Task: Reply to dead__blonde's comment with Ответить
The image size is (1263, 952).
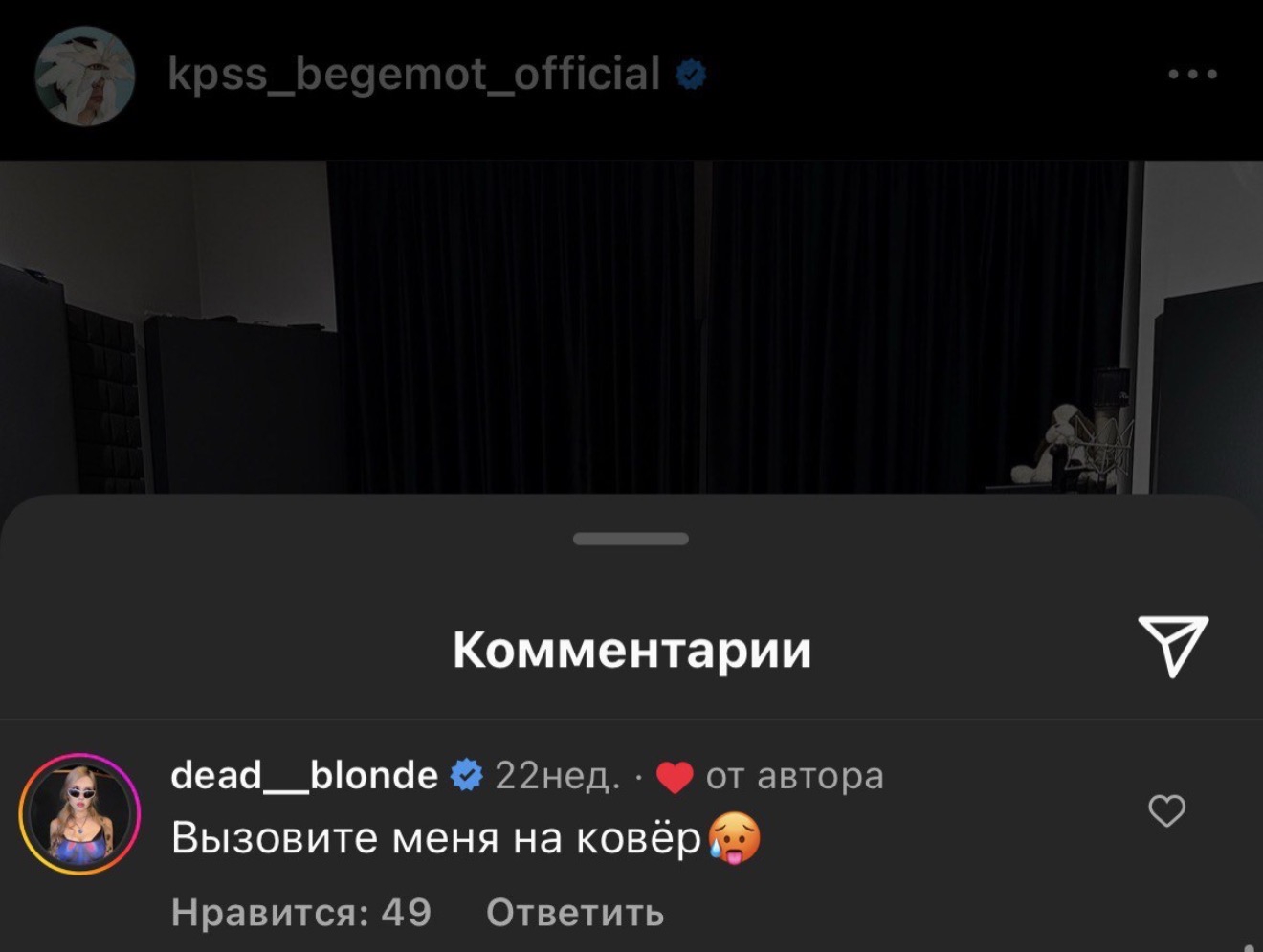Action: click(x=574, y=913)
